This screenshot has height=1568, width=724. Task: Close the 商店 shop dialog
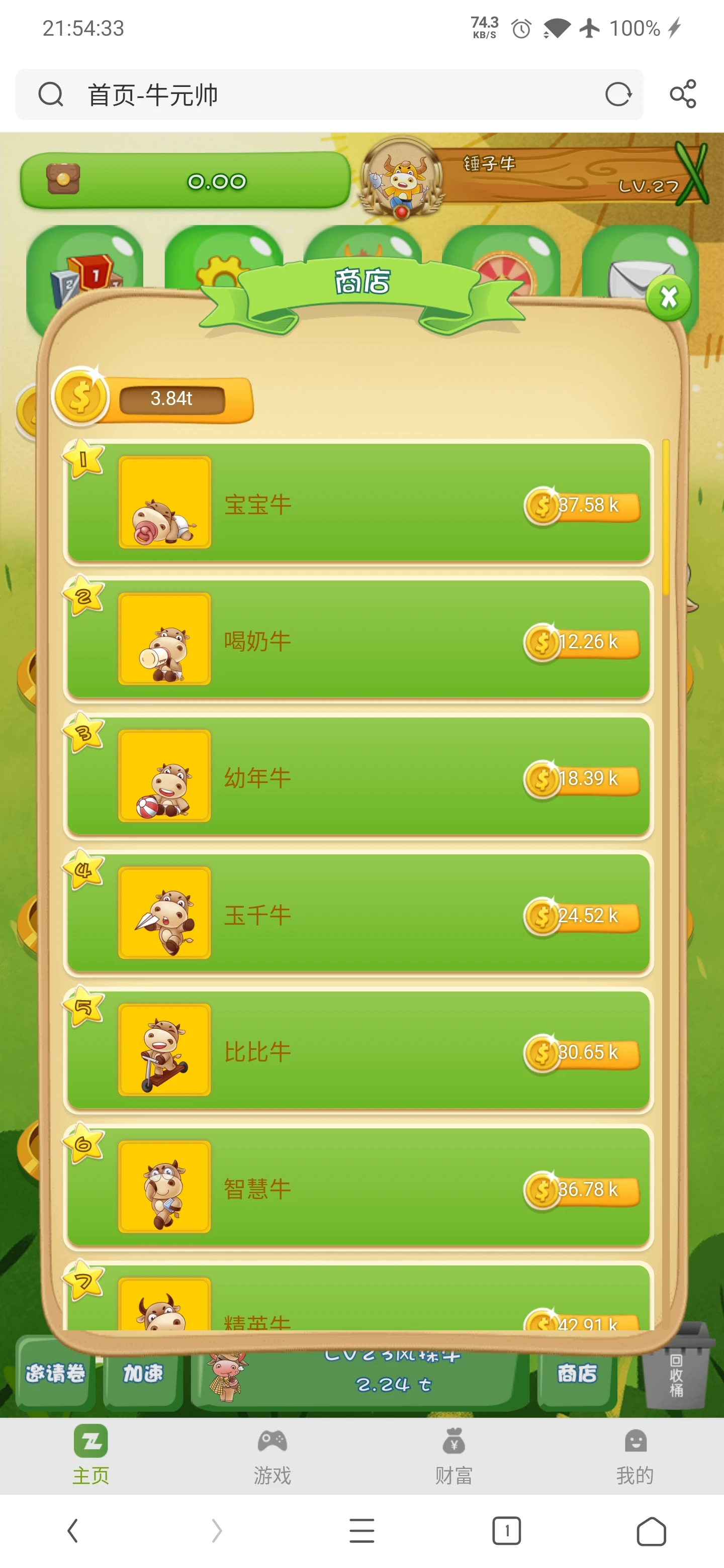[x=669, y=298]
